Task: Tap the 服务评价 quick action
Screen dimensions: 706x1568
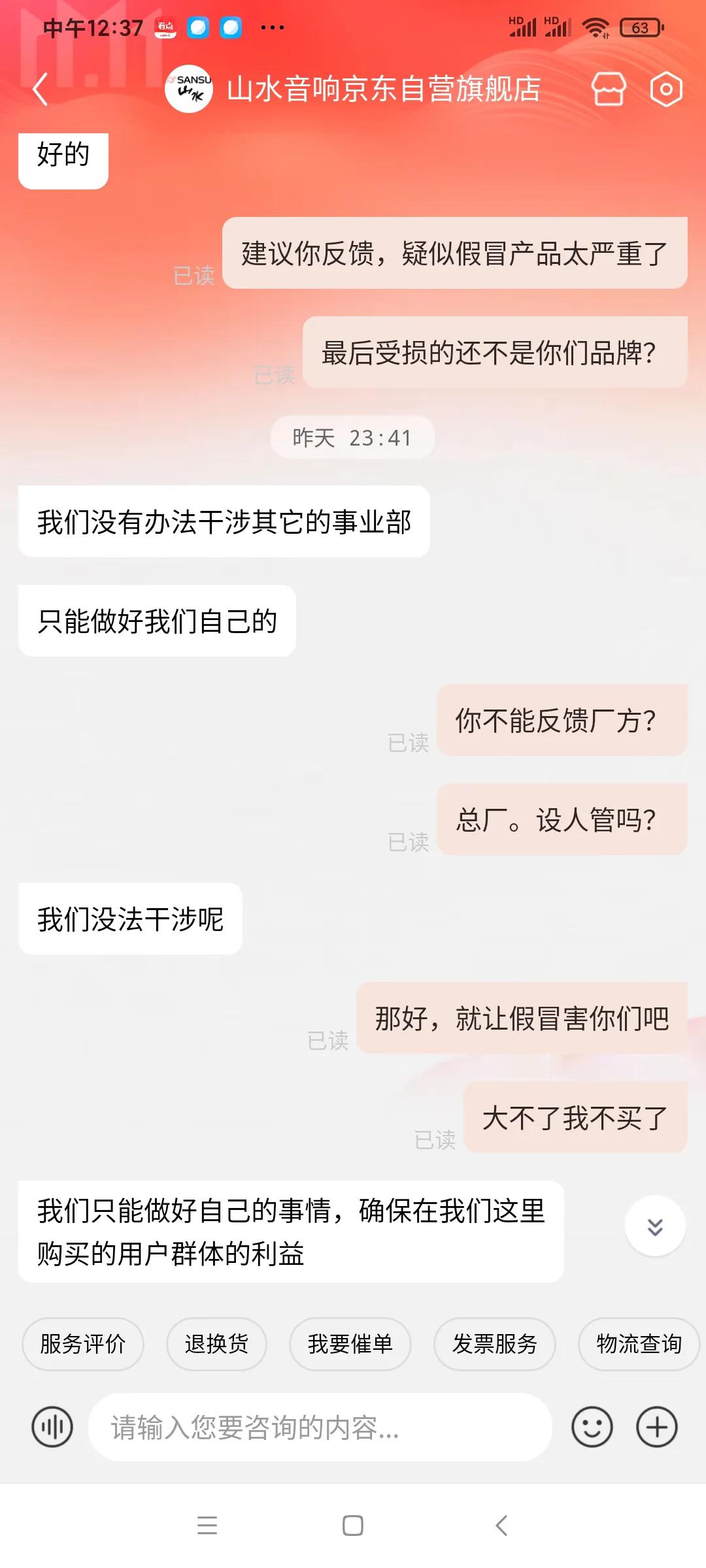Action: point(82,1345)
